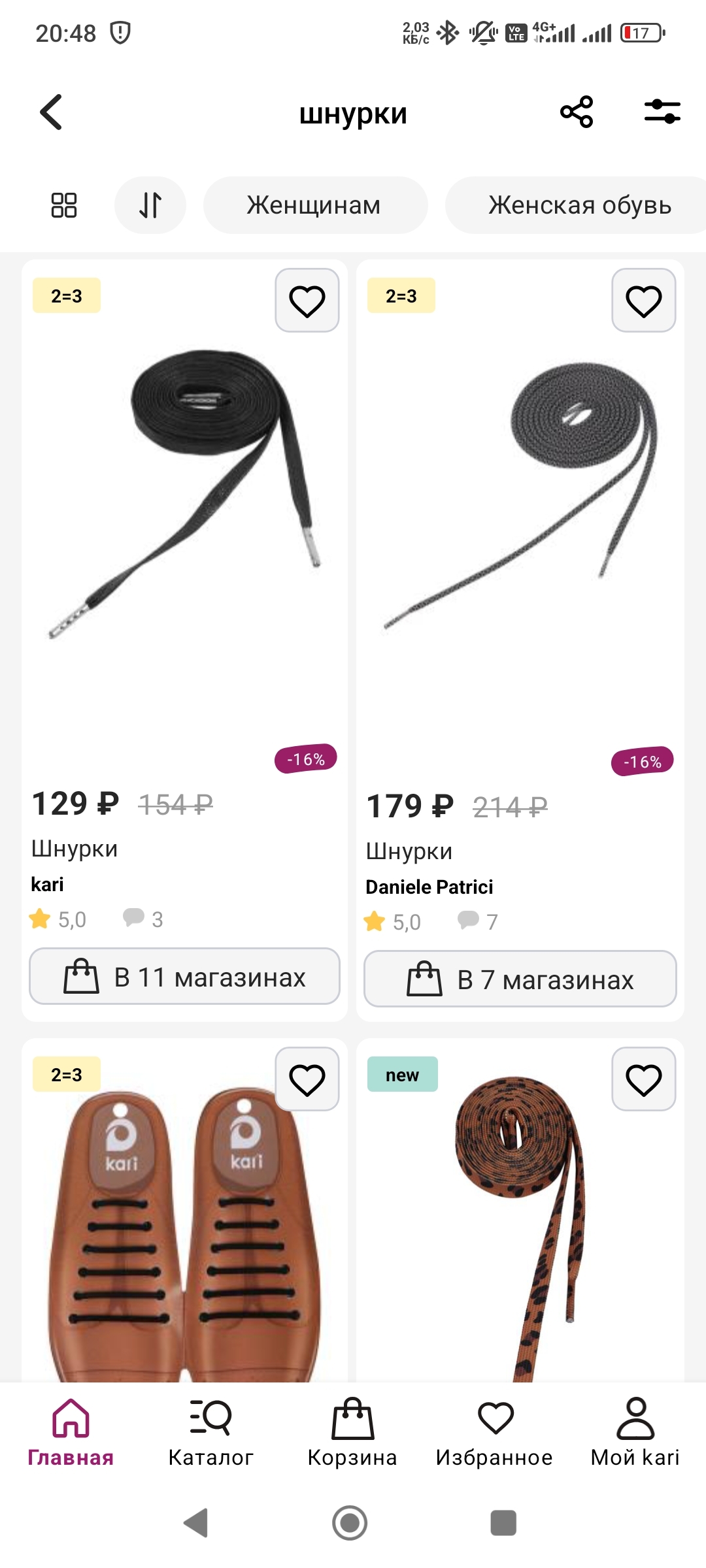
Task: Go to the Избранное tab
Action: tap(494, 1432)
